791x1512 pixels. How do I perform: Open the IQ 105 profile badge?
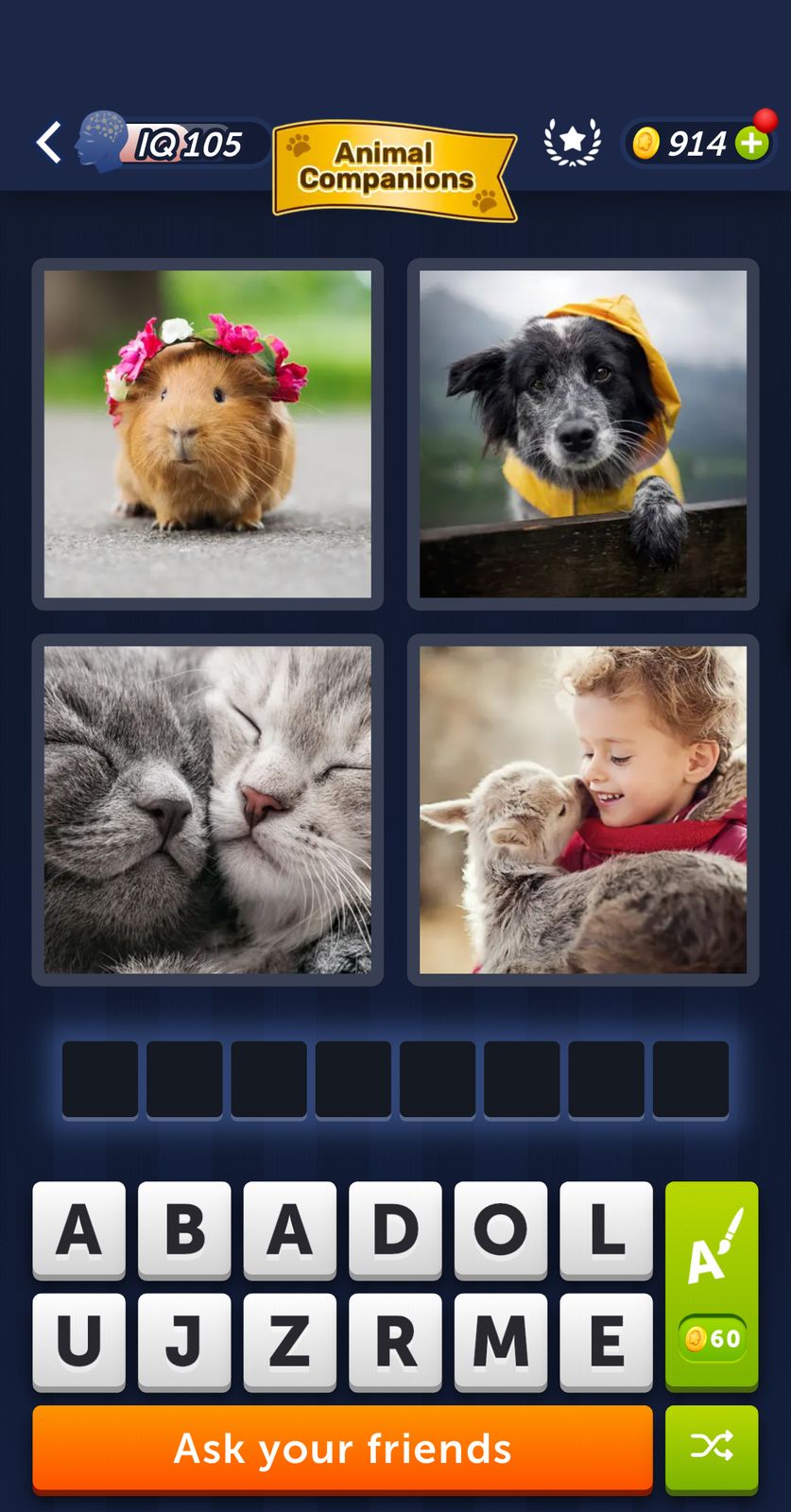(x=170, y=144)
